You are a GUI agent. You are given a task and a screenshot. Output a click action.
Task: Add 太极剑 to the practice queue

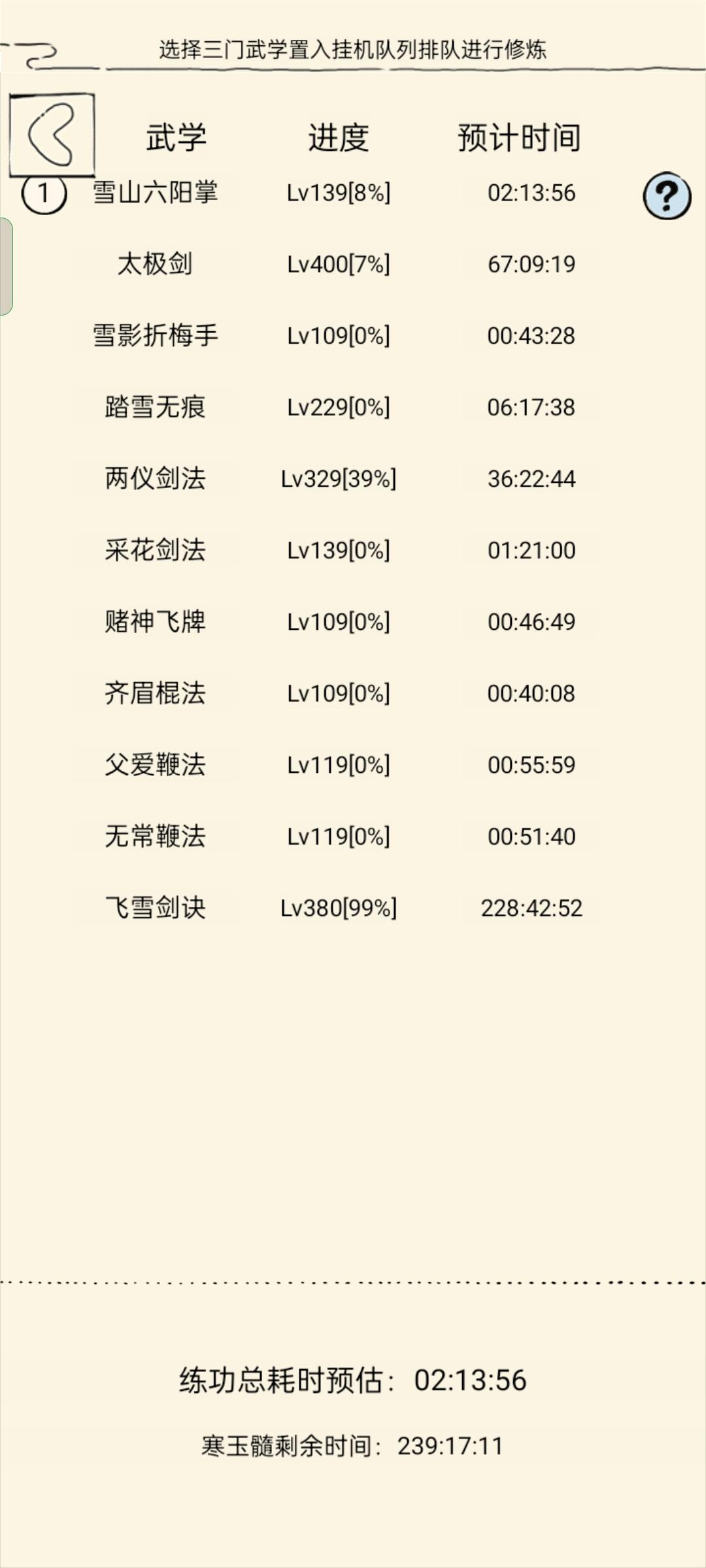click(155, 265)
